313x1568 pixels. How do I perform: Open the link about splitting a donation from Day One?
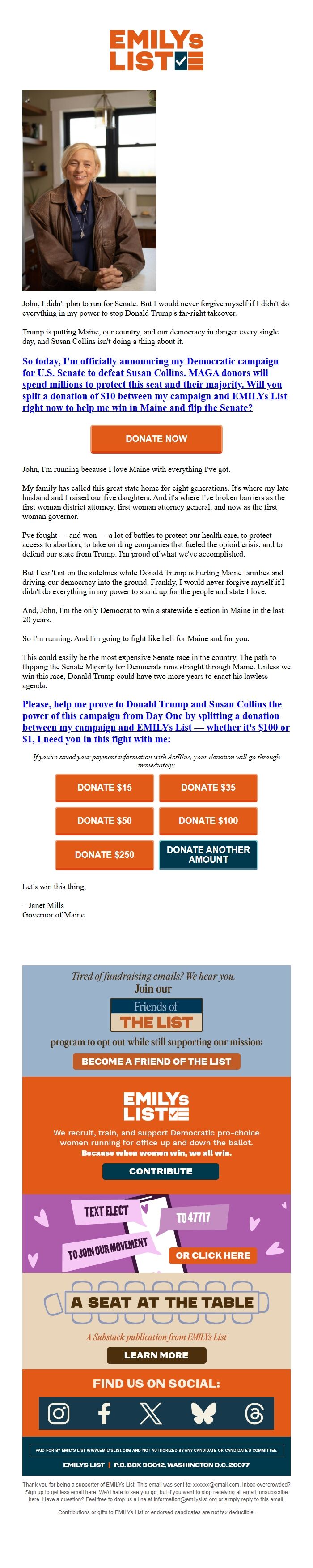pyautogui.click(x=156, y=721)
